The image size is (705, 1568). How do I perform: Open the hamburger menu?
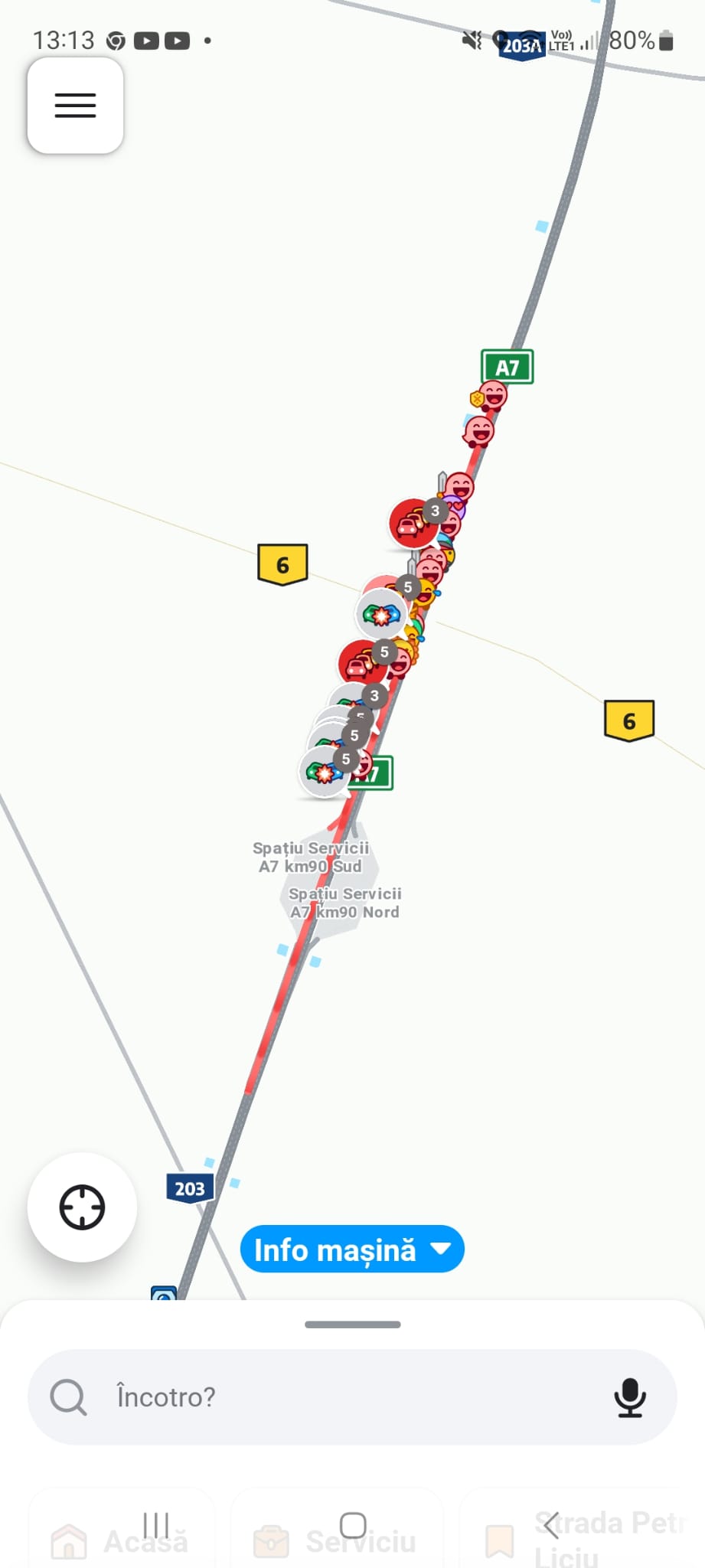[x=75, y=106]
